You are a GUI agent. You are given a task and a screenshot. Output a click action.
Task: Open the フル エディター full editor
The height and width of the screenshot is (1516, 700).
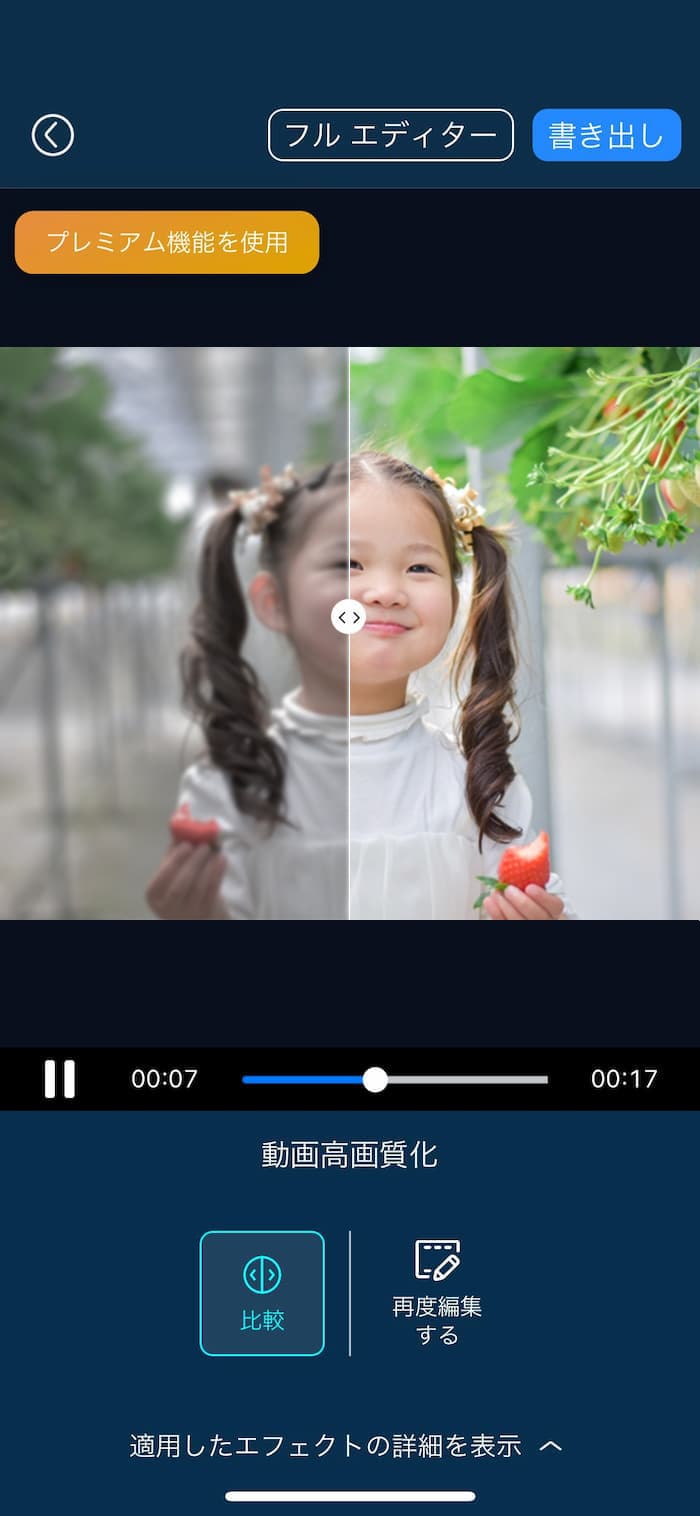(390, 135)
